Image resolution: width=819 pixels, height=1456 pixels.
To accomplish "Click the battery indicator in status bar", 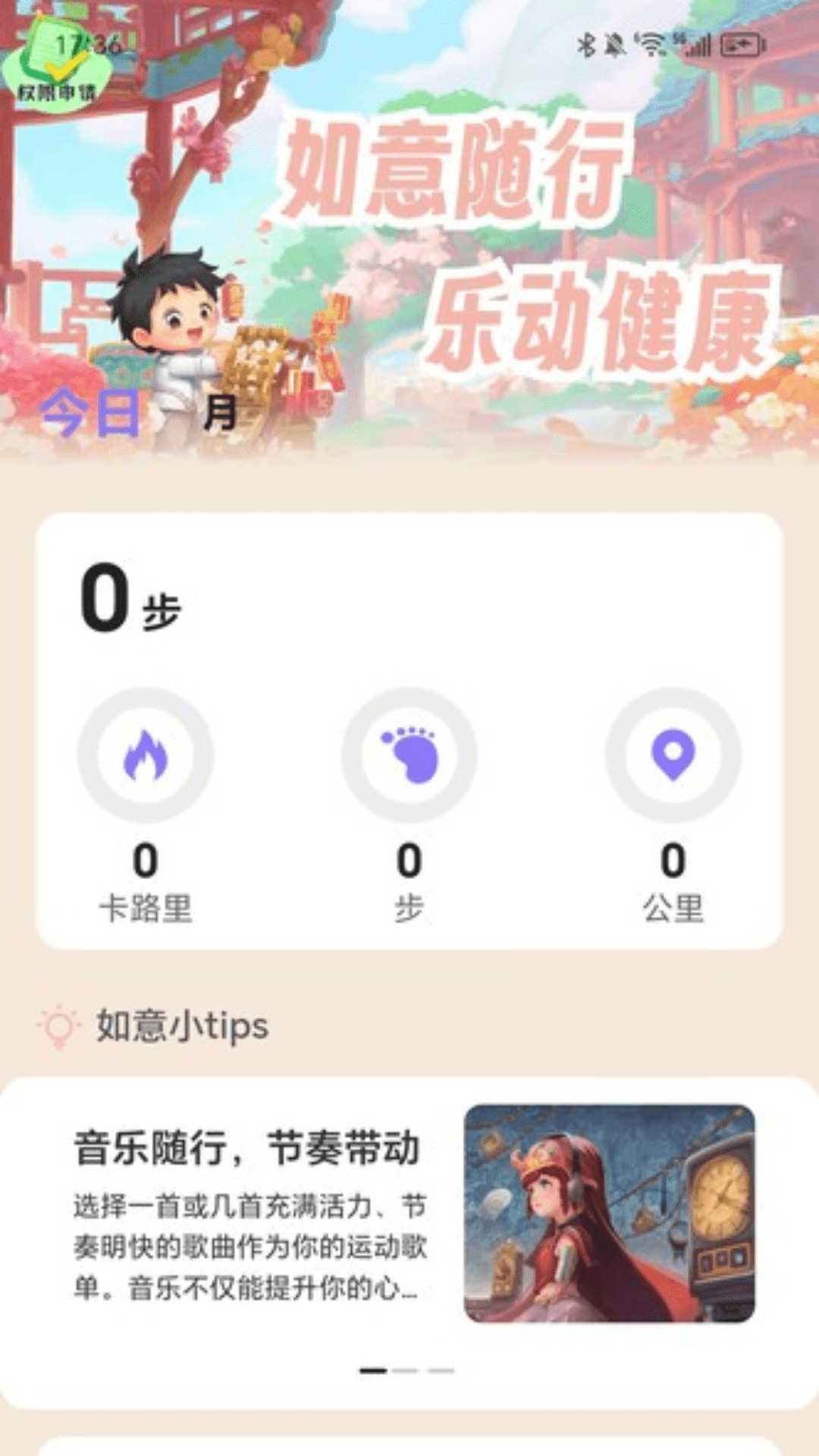I will (739, 43).
